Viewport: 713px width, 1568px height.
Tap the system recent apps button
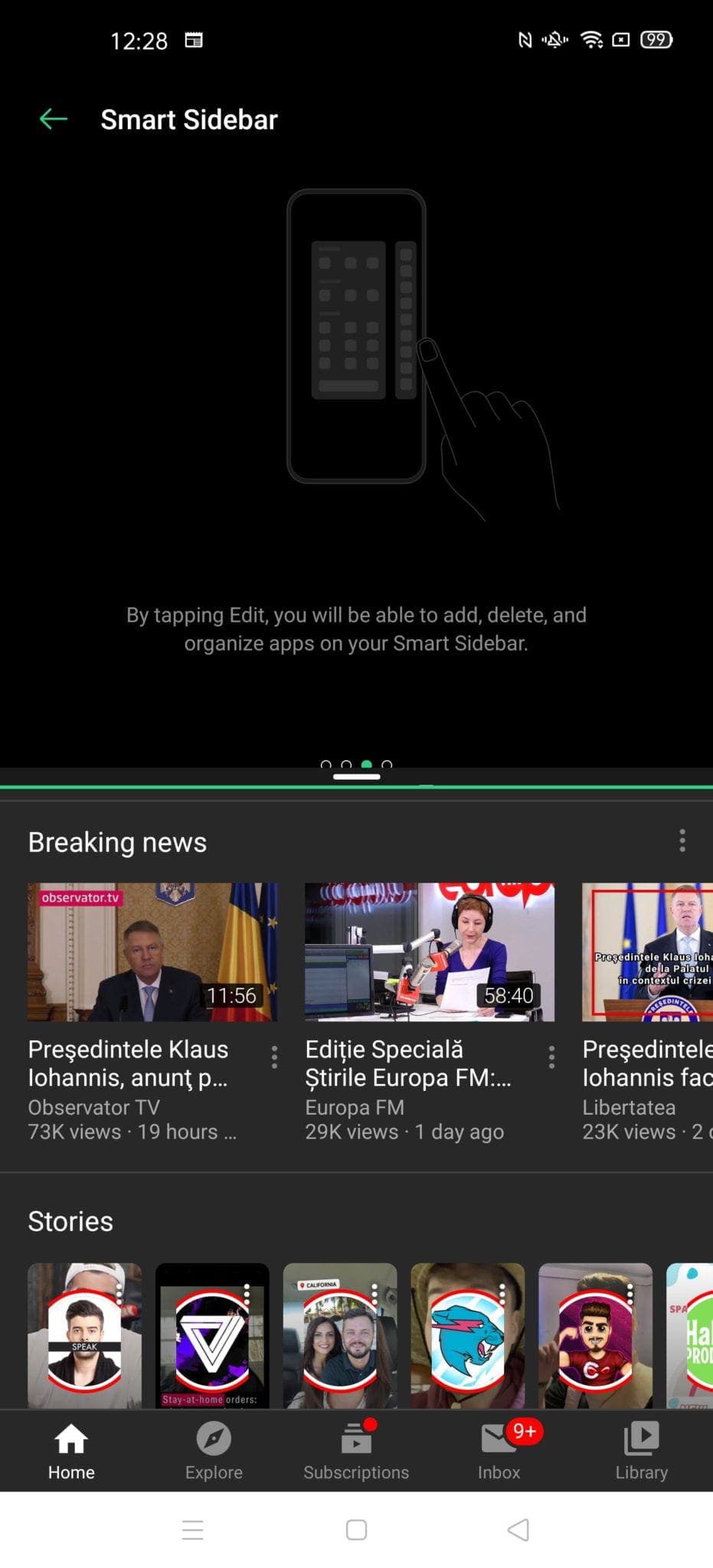193,1530
